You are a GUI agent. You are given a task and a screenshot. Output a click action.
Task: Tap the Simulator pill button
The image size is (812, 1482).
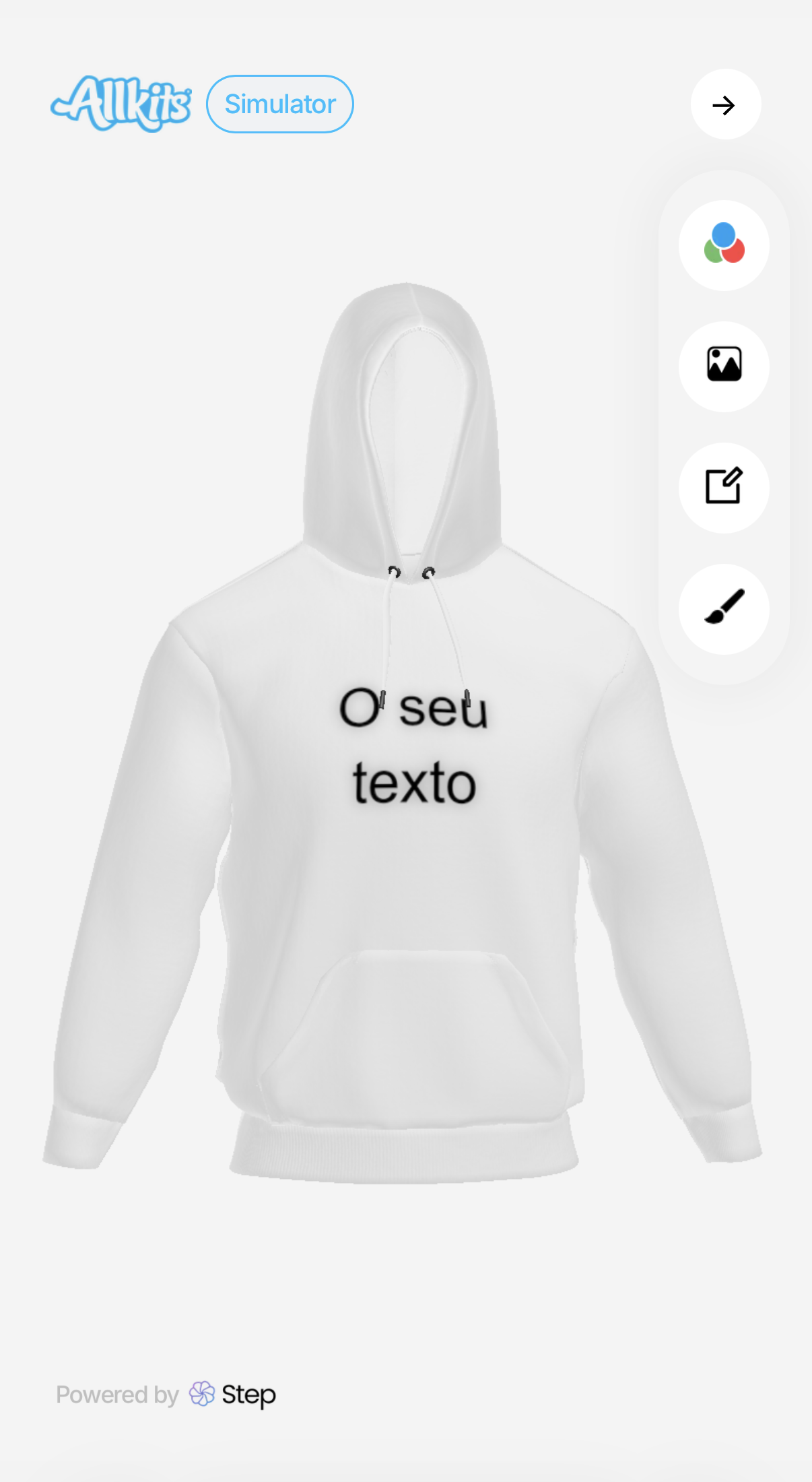pos(279,104)
